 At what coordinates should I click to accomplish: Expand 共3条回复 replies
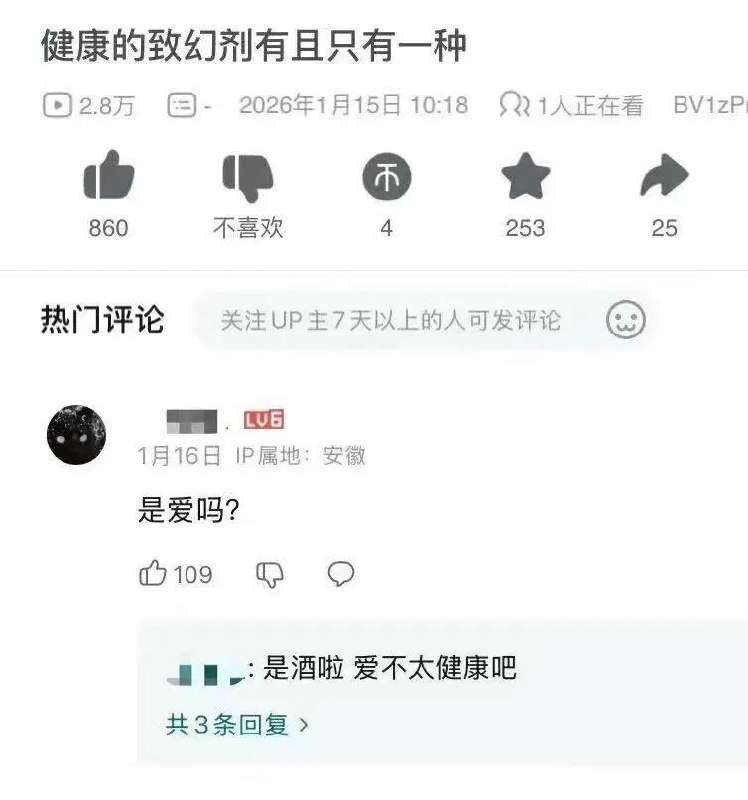coord(237,725)
